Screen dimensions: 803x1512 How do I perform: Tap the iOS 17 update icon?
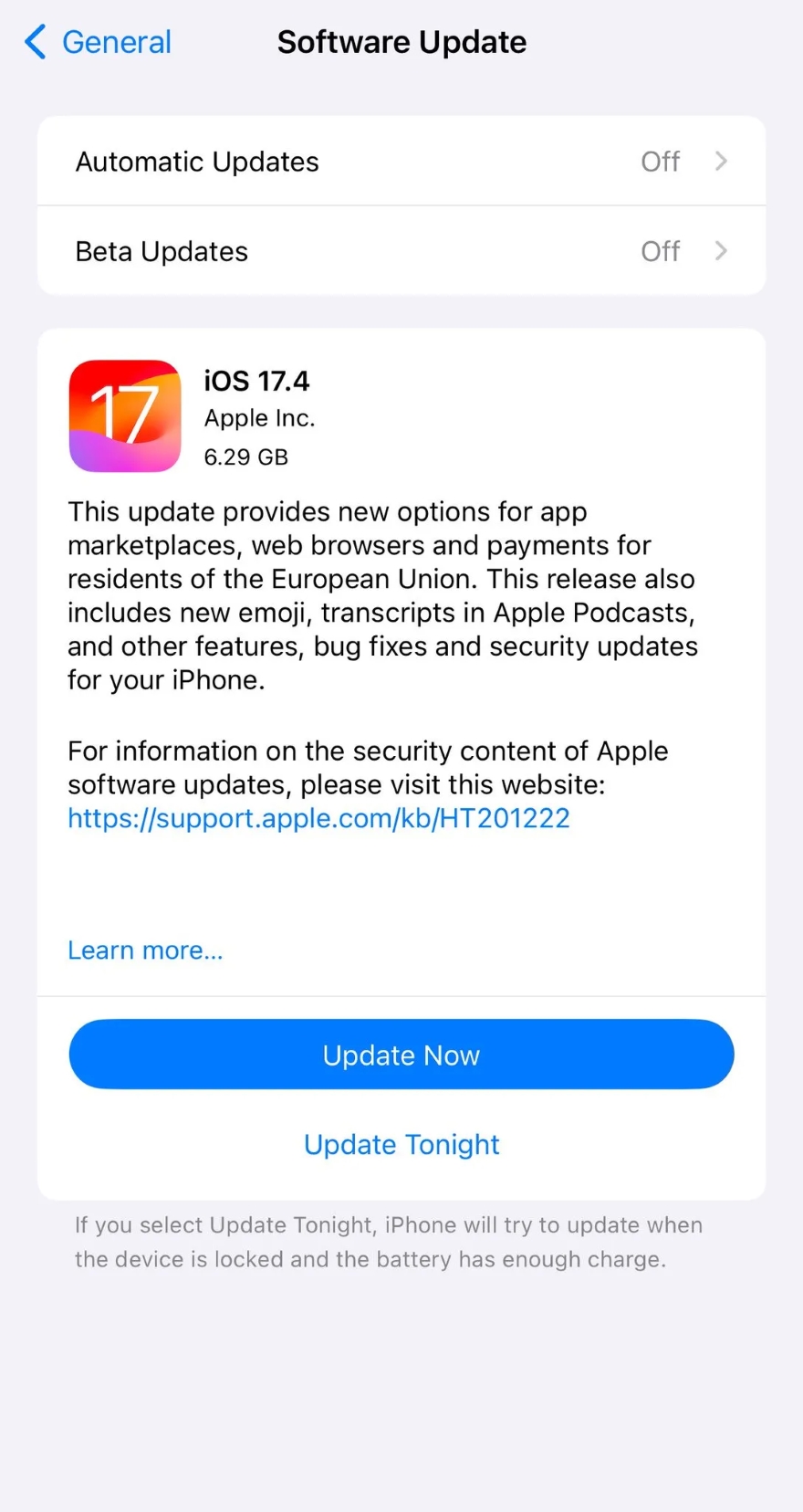125,415
